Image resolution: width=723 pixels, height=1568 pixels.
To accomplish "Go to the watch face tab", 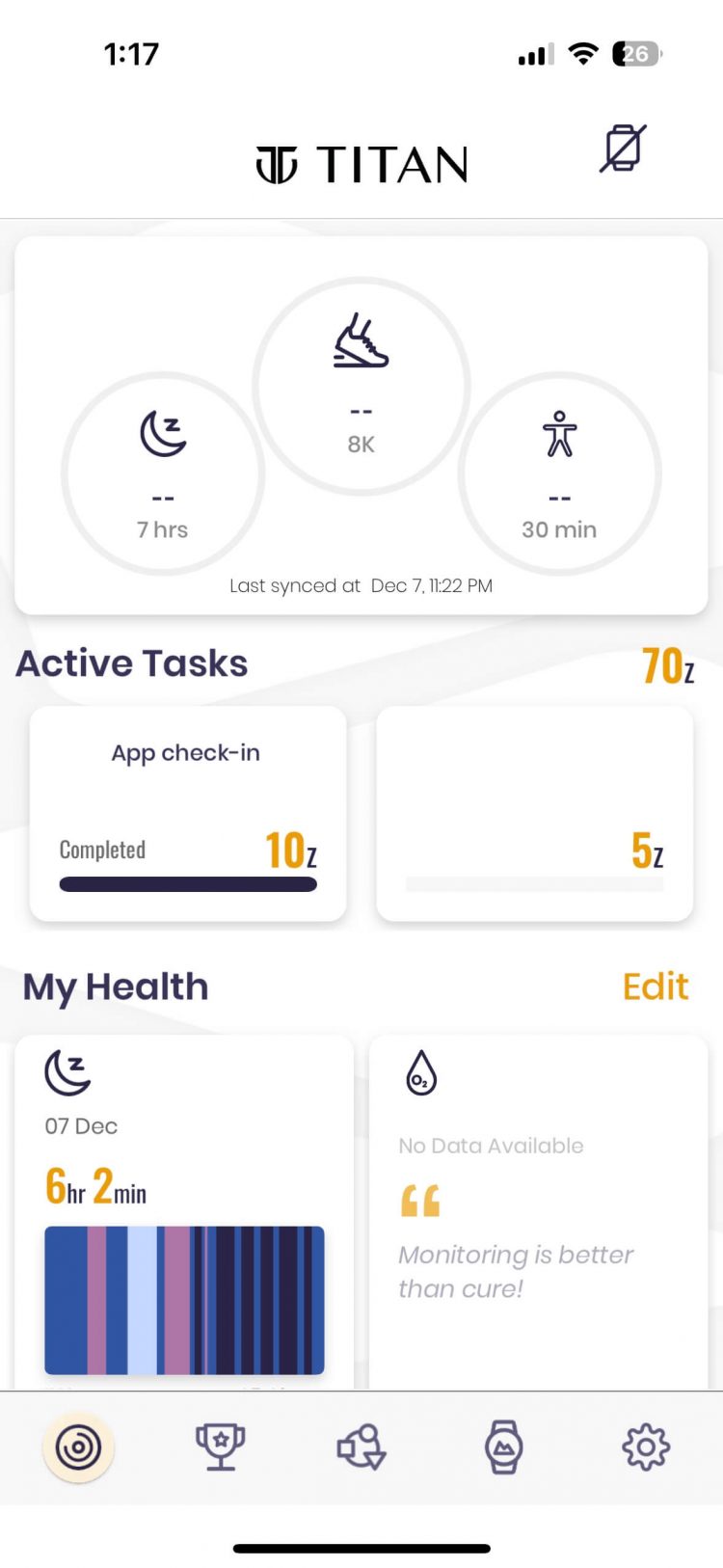I will pos(503,1446).
